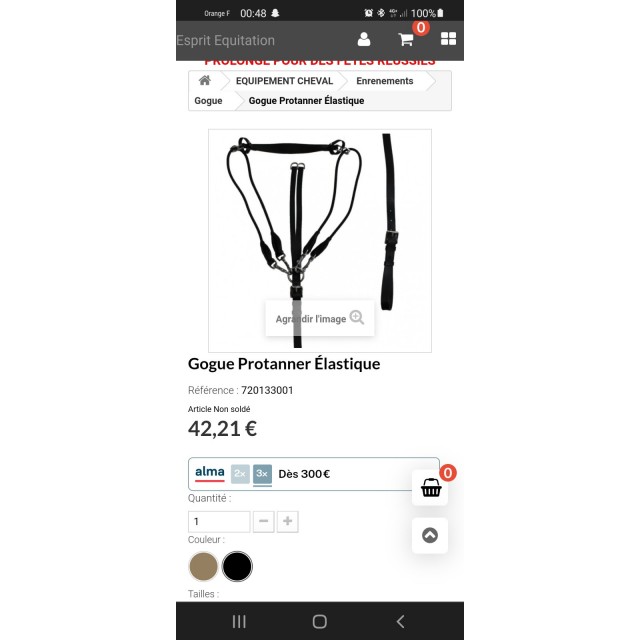Open the shopping cart in header
Screen dimensions: 640x640
coord(406,39)
